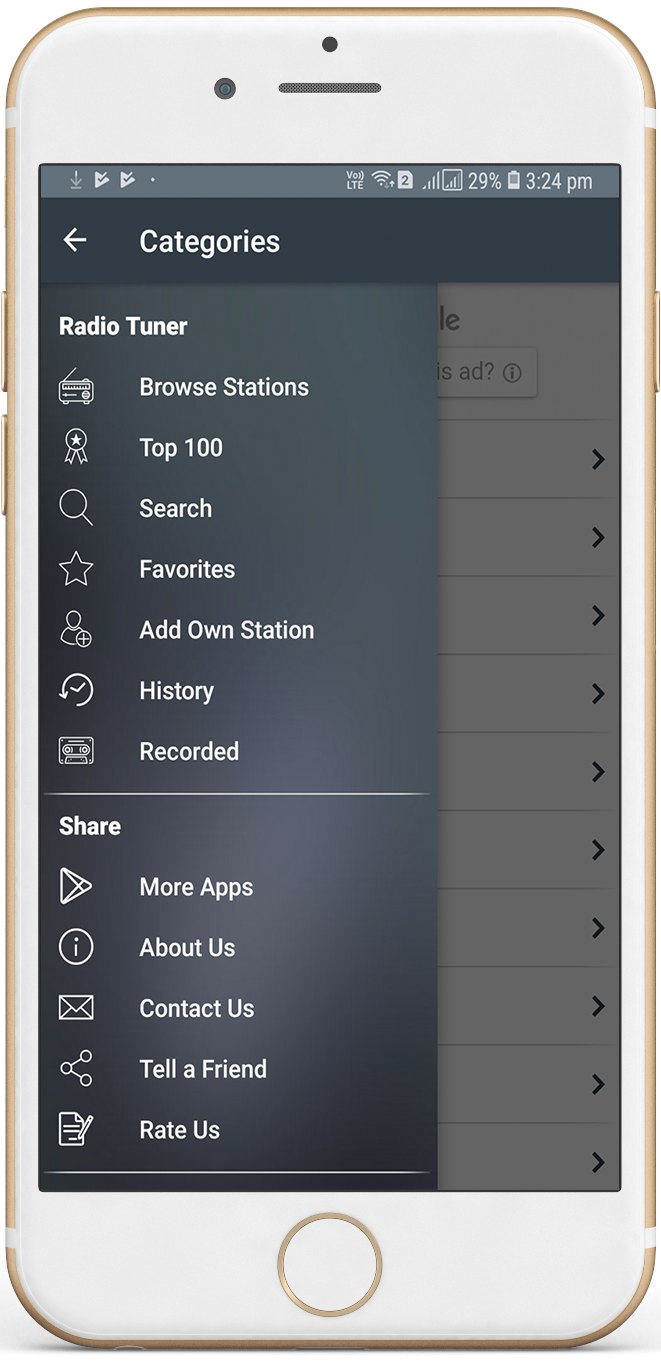Open More Apps

238,887
